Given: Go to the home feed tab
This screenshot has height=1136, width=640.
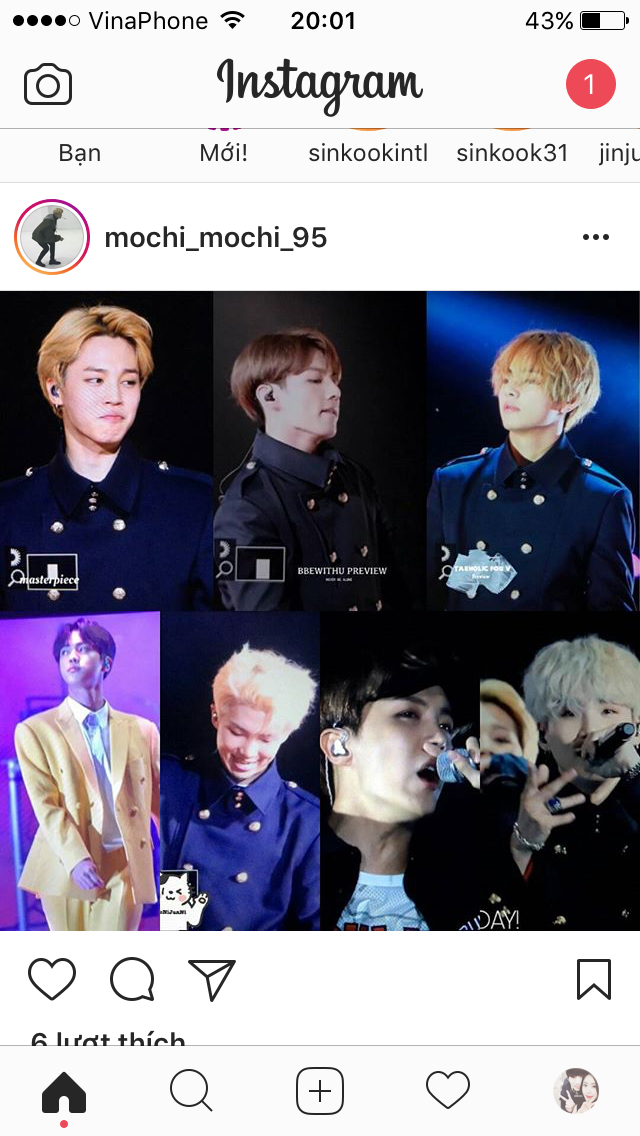Looking at the screenshot, I should tap(64, 1092).
